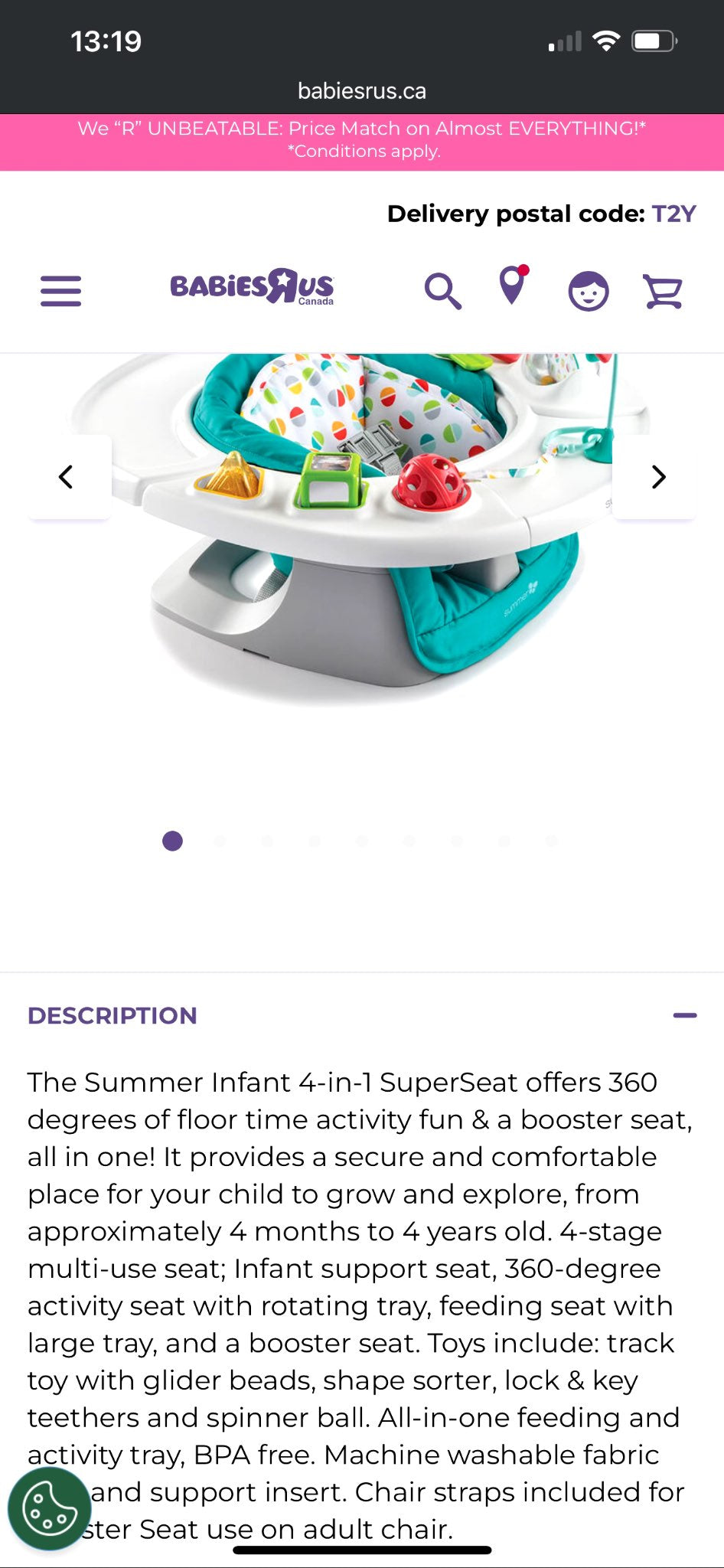
Task: Jump to the second carousel dot
Action: (220, 841)
